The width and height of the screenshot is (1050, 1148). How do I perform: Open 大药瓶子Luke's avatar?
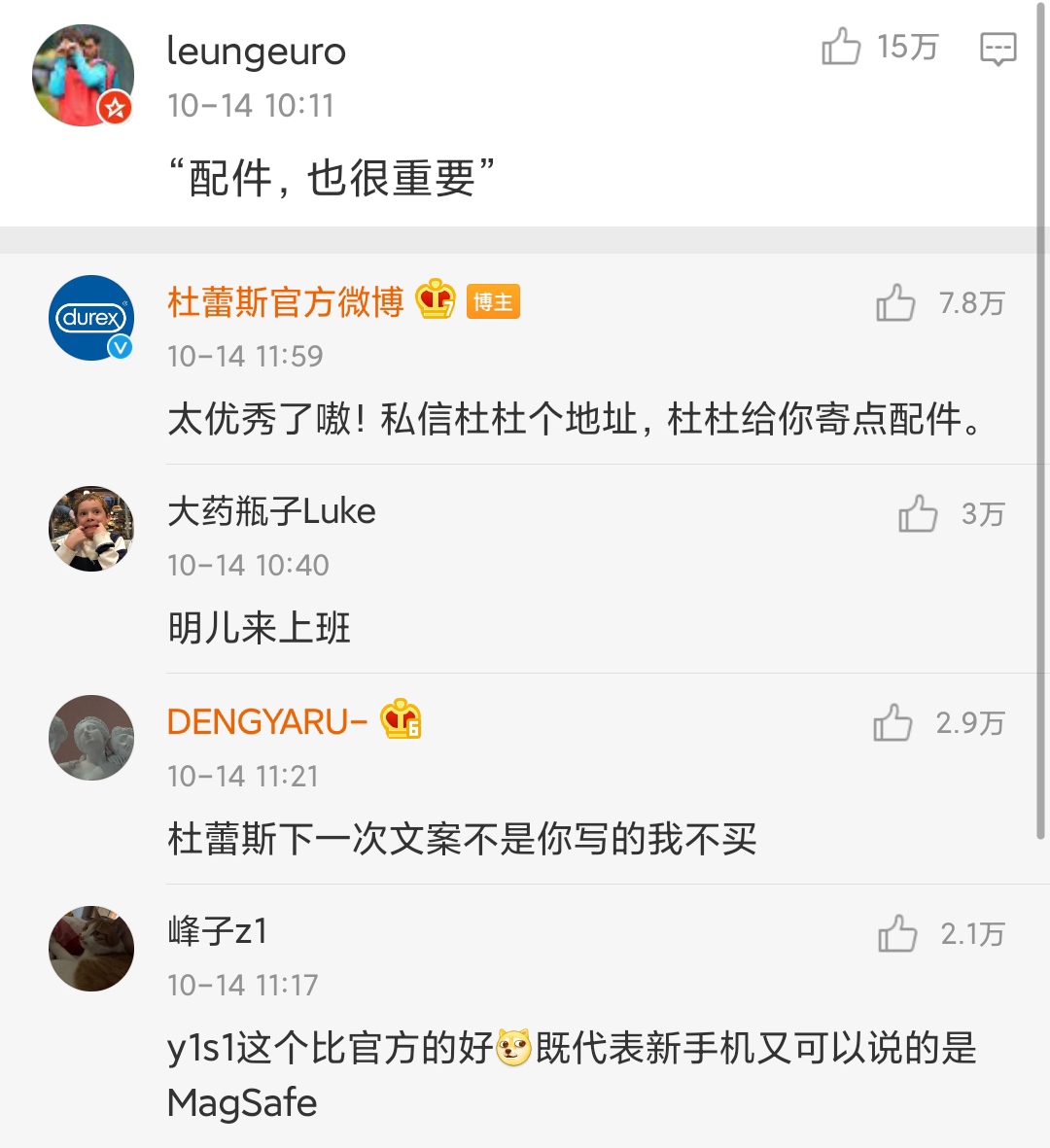coord(91,529)
